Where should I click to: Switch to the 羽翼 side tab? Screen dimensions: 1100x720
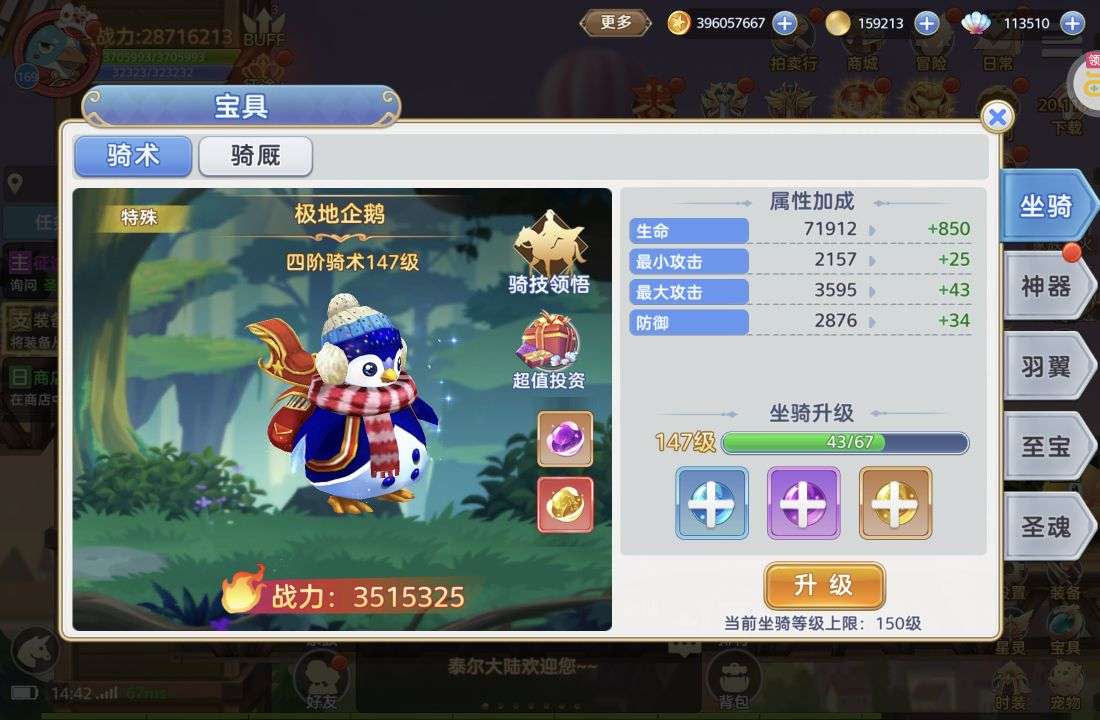[1046, 367]
